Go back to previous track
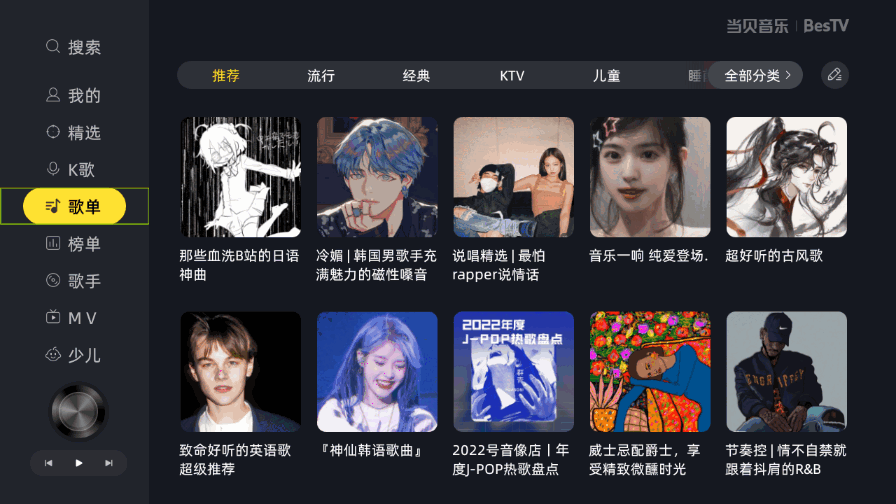The width and height of the screenshot is (896, 504). pyautogui.click(x=48, y=463)
